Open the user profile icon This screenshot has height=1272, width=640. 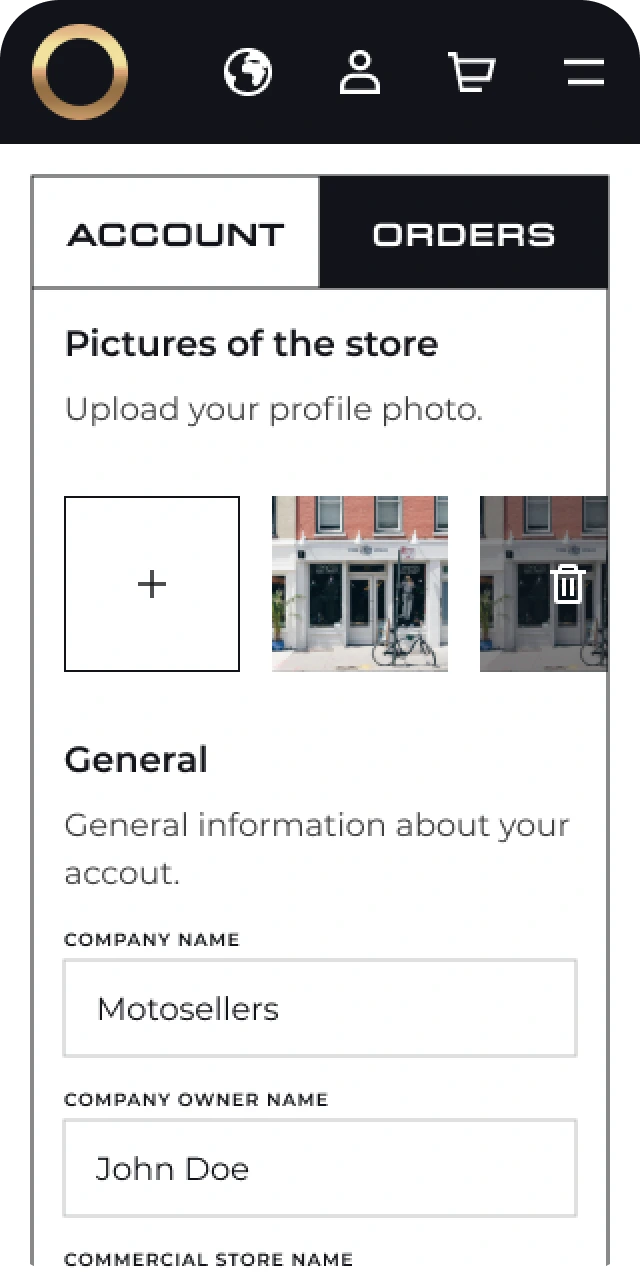360,73
